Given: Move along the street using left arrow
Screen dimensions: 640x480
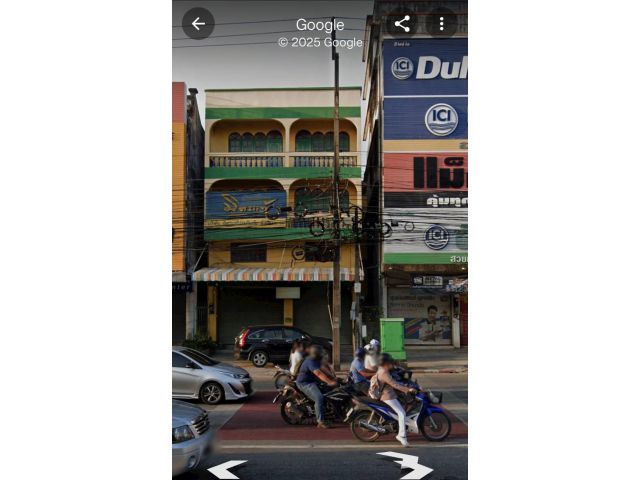Looking at the screenshot, I should point(227,468).
